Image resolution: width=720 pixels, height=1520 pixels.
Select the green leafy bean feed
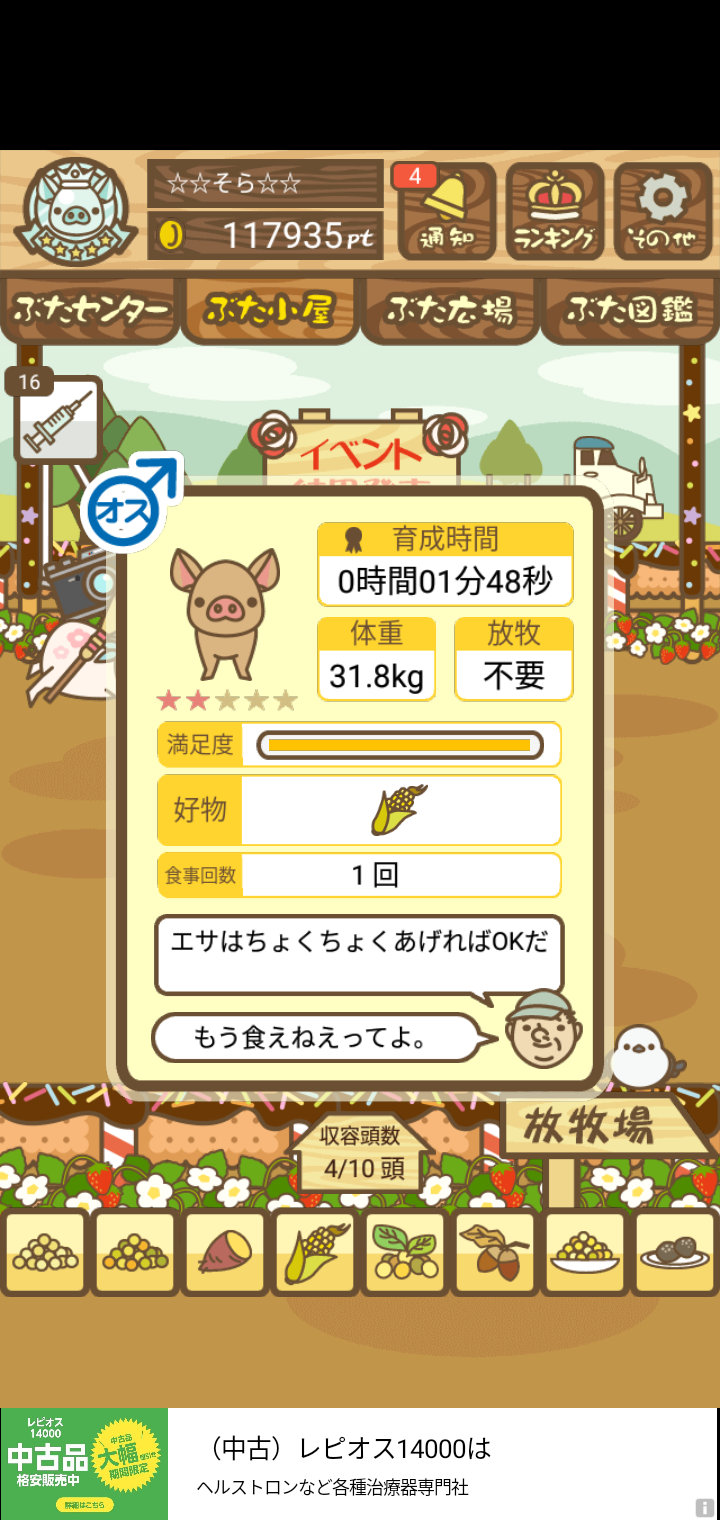[405, 1253]
